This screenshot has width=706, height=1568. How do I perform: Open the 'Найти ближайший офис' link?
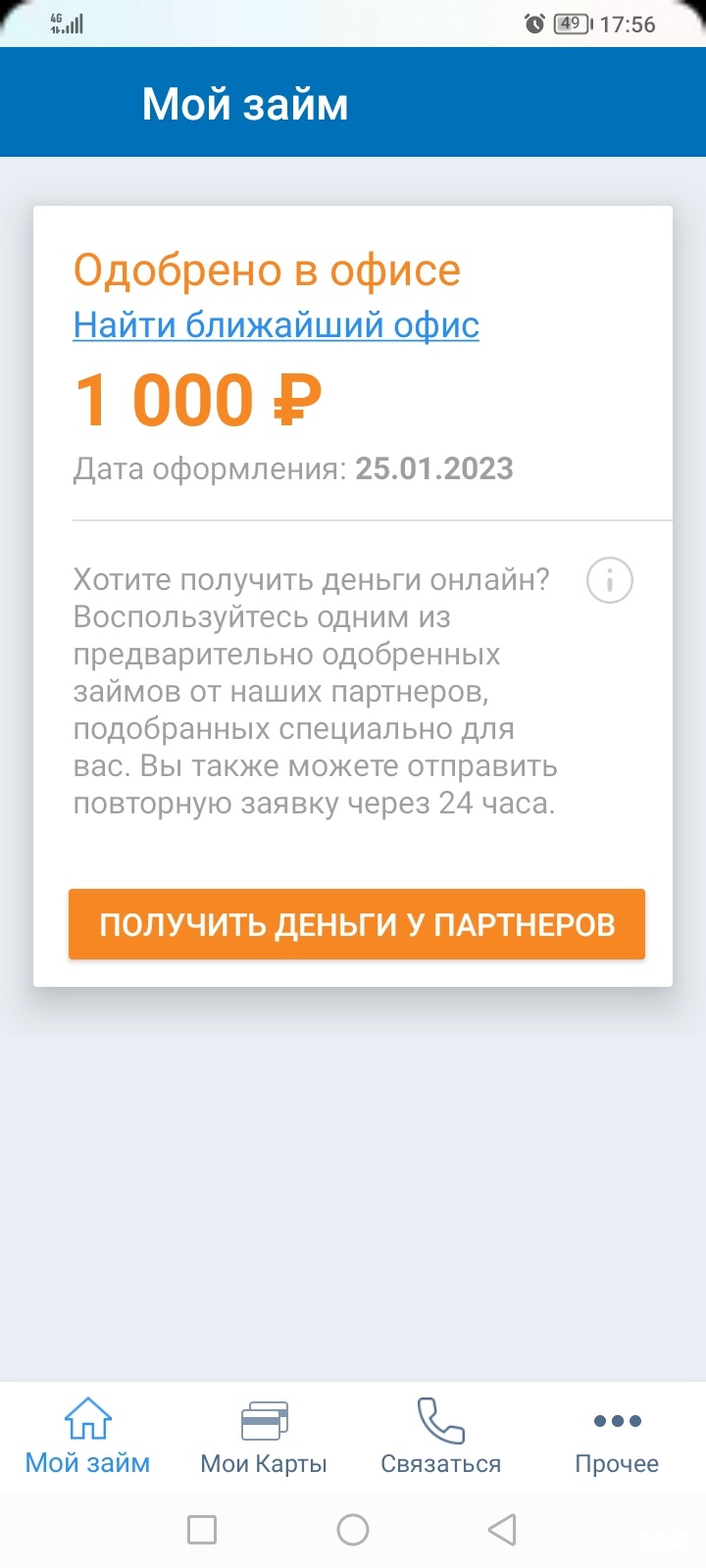[276, 324]
